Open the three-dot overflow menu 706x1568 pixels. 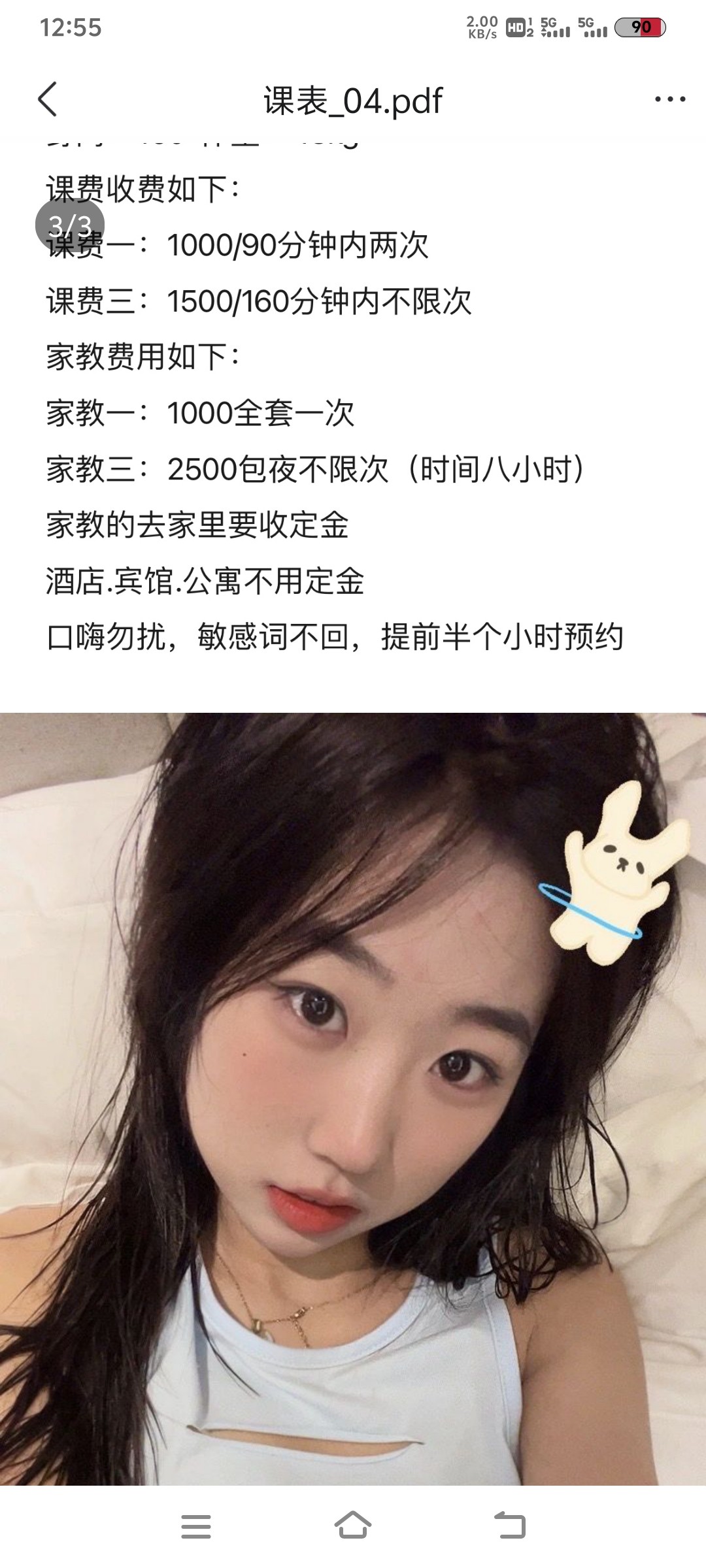(669, 100)
